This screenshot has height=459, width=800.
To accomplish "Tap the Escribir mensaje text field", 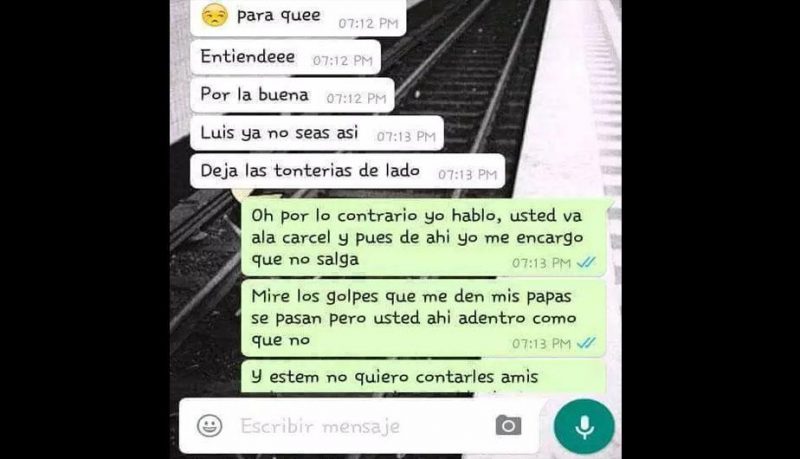I will [x=340, y=426].
